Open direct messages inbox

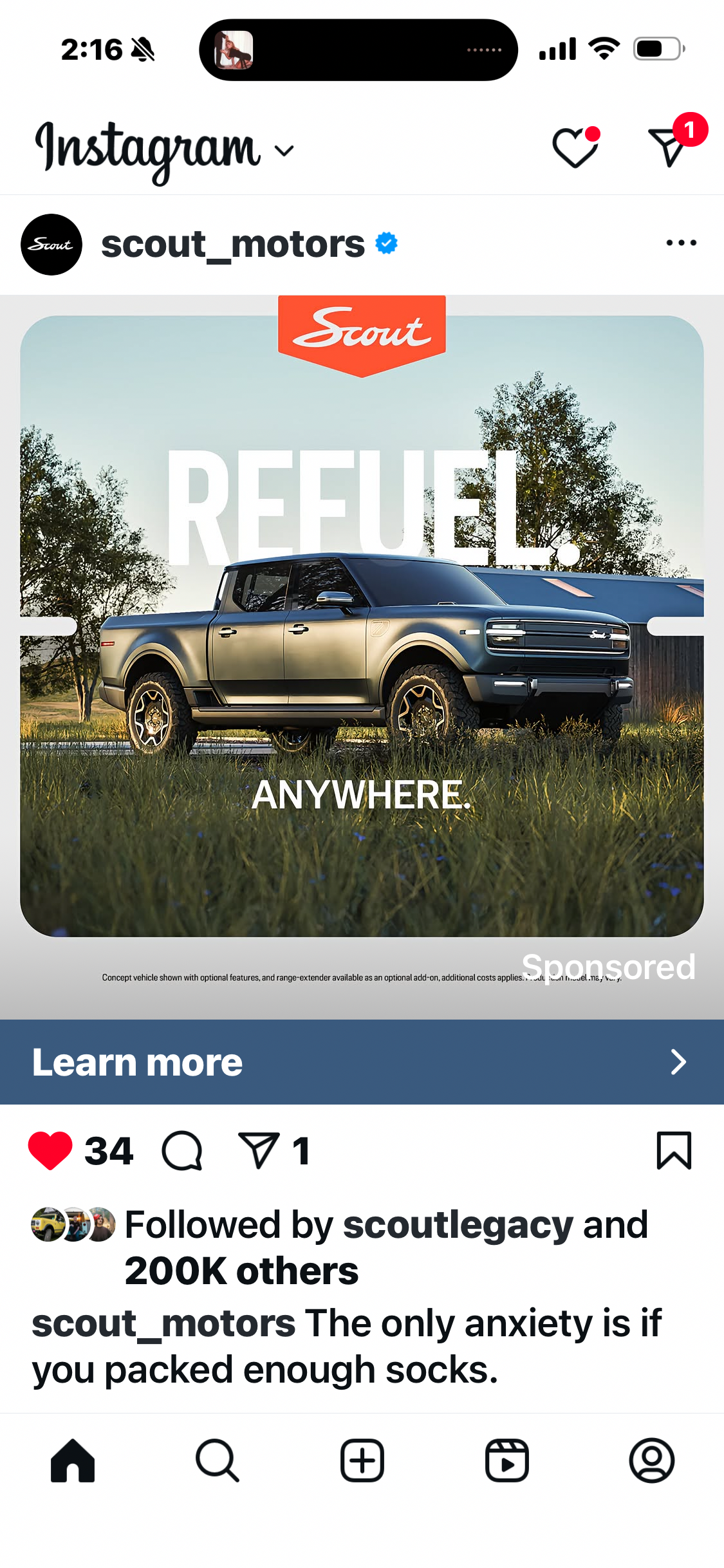(669, 147)
